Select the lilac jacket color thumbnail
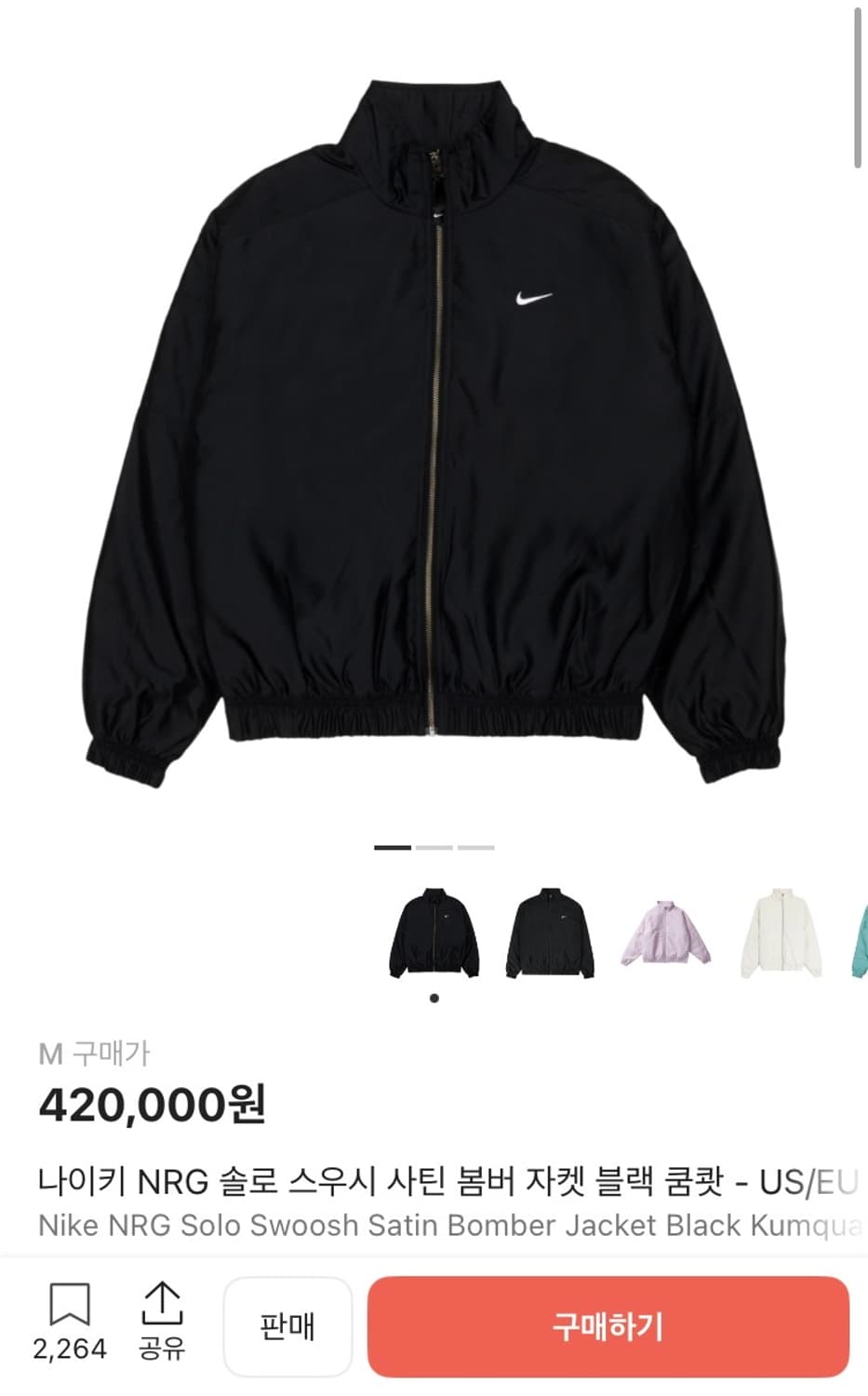The width and height of the screenshot is (868, 1396). point(666,933)
